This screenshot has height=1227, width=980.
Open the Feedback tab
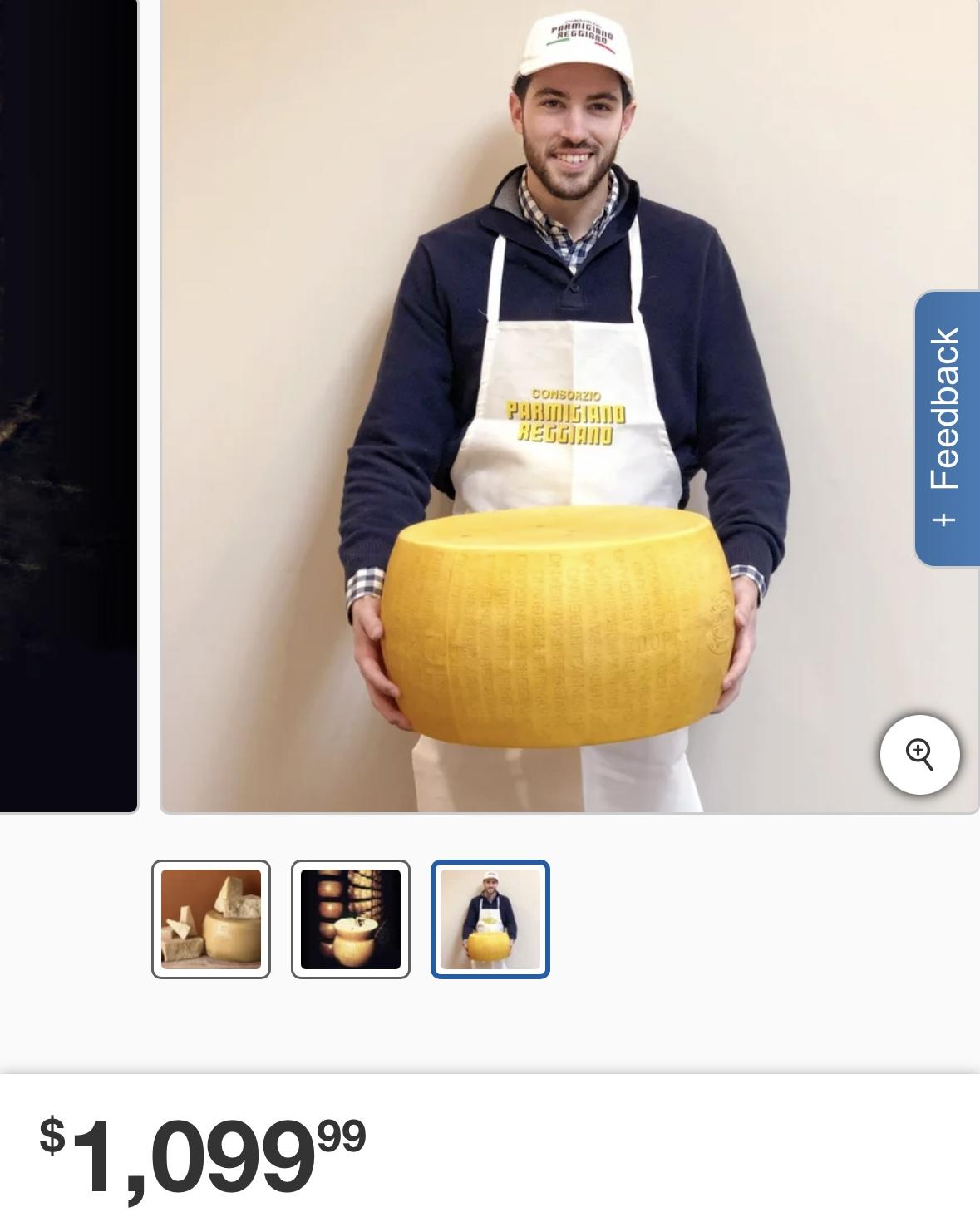[947, 428]
